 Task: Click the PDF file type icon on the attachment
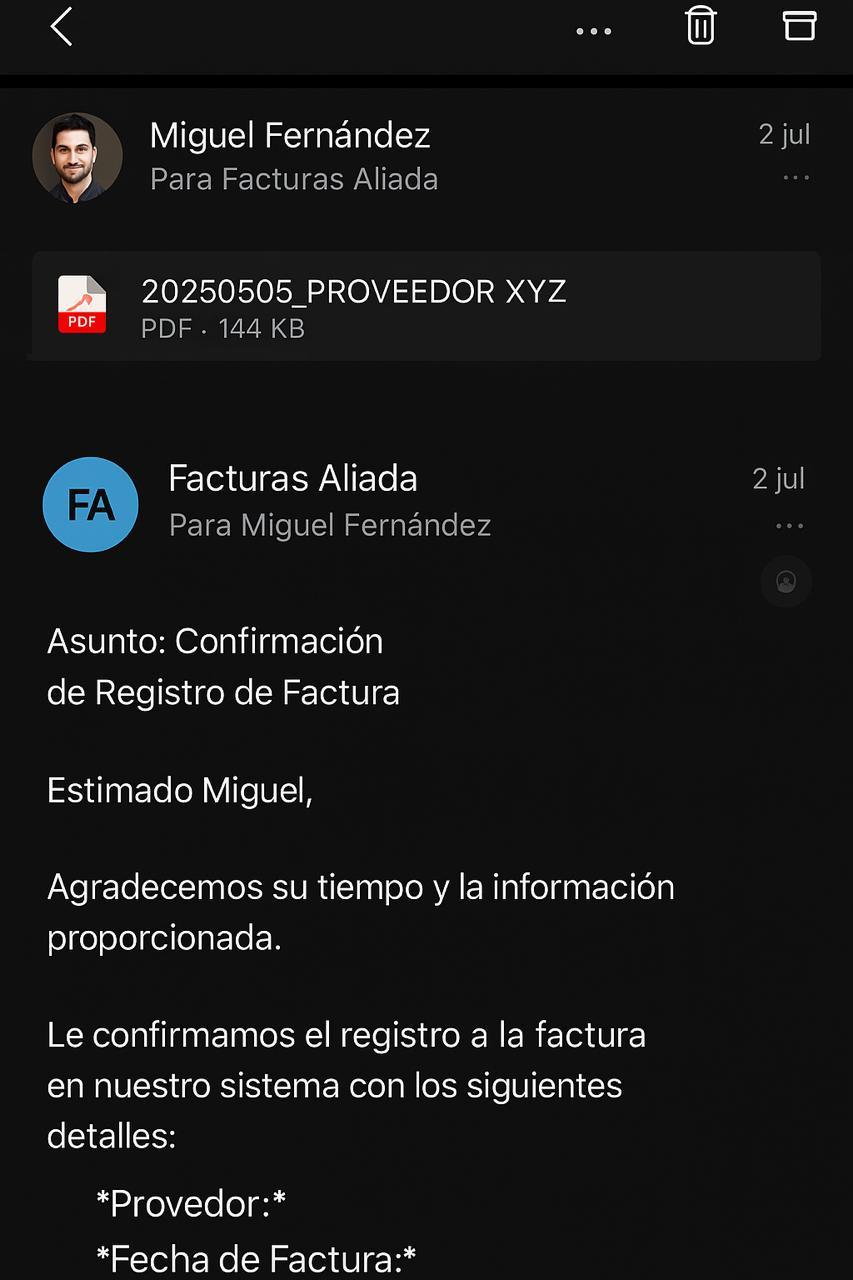tap(82, 305)
